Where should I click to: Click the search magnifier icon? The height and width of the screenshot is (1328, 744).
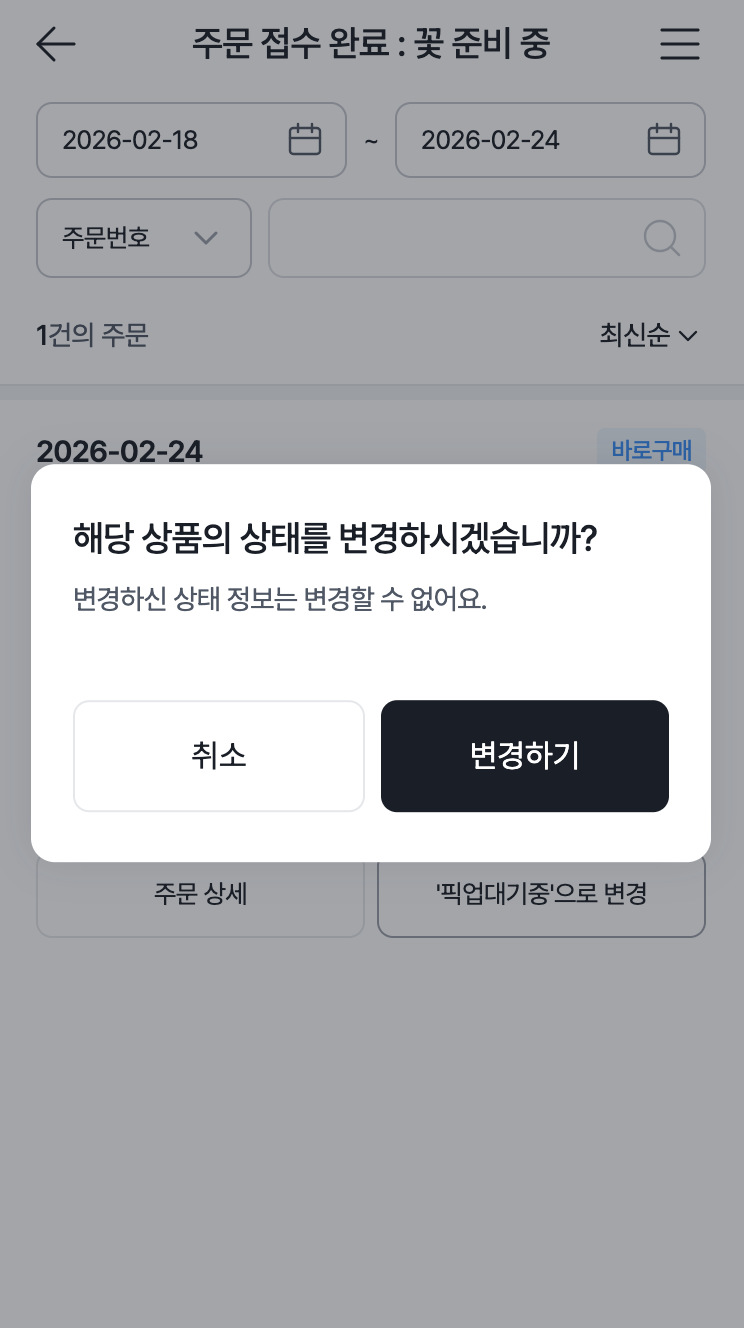tap(660, 238)
